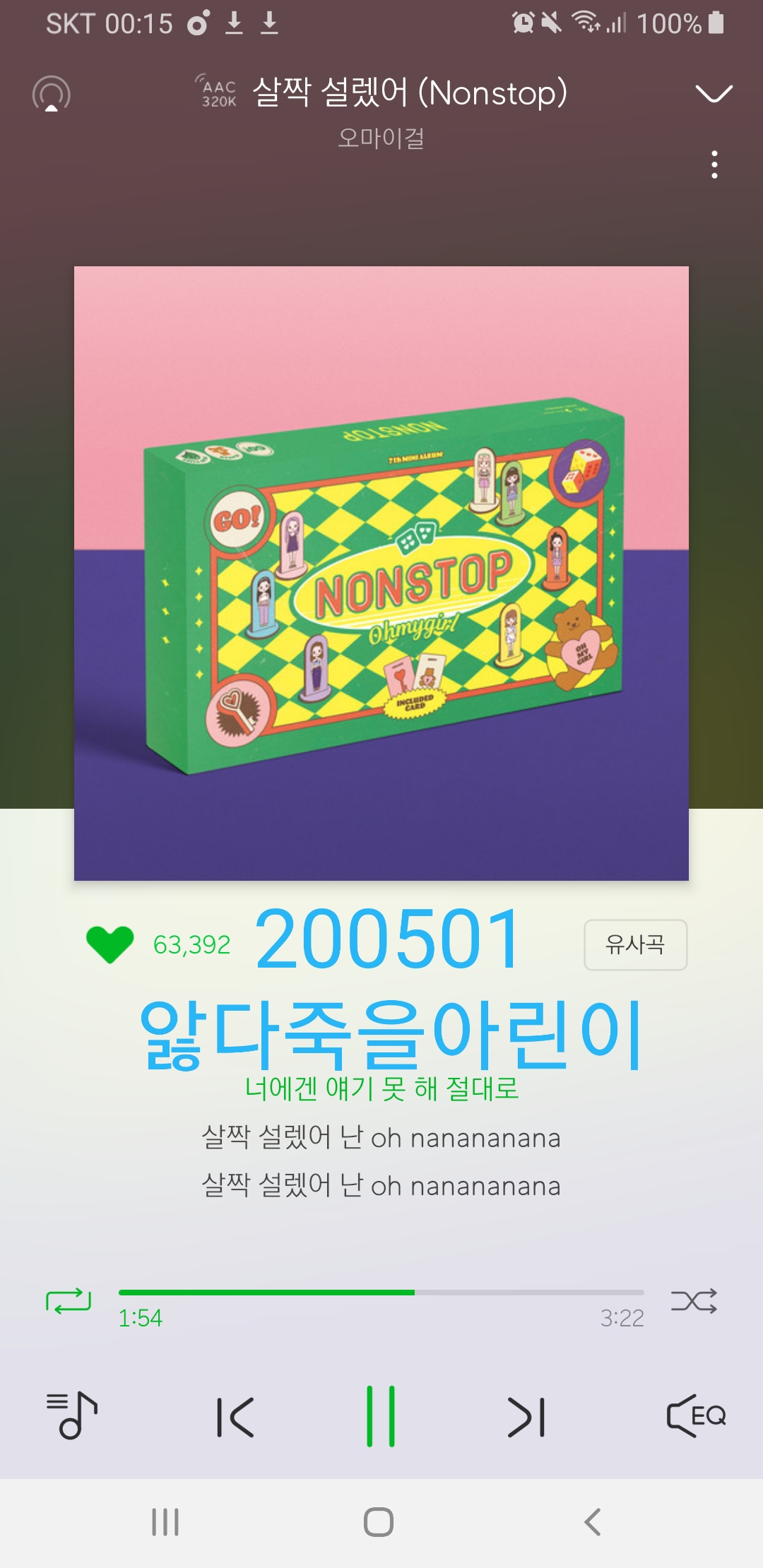
Task: Open full lyrics from the lyrics preview
Action: pos(381,1138)
